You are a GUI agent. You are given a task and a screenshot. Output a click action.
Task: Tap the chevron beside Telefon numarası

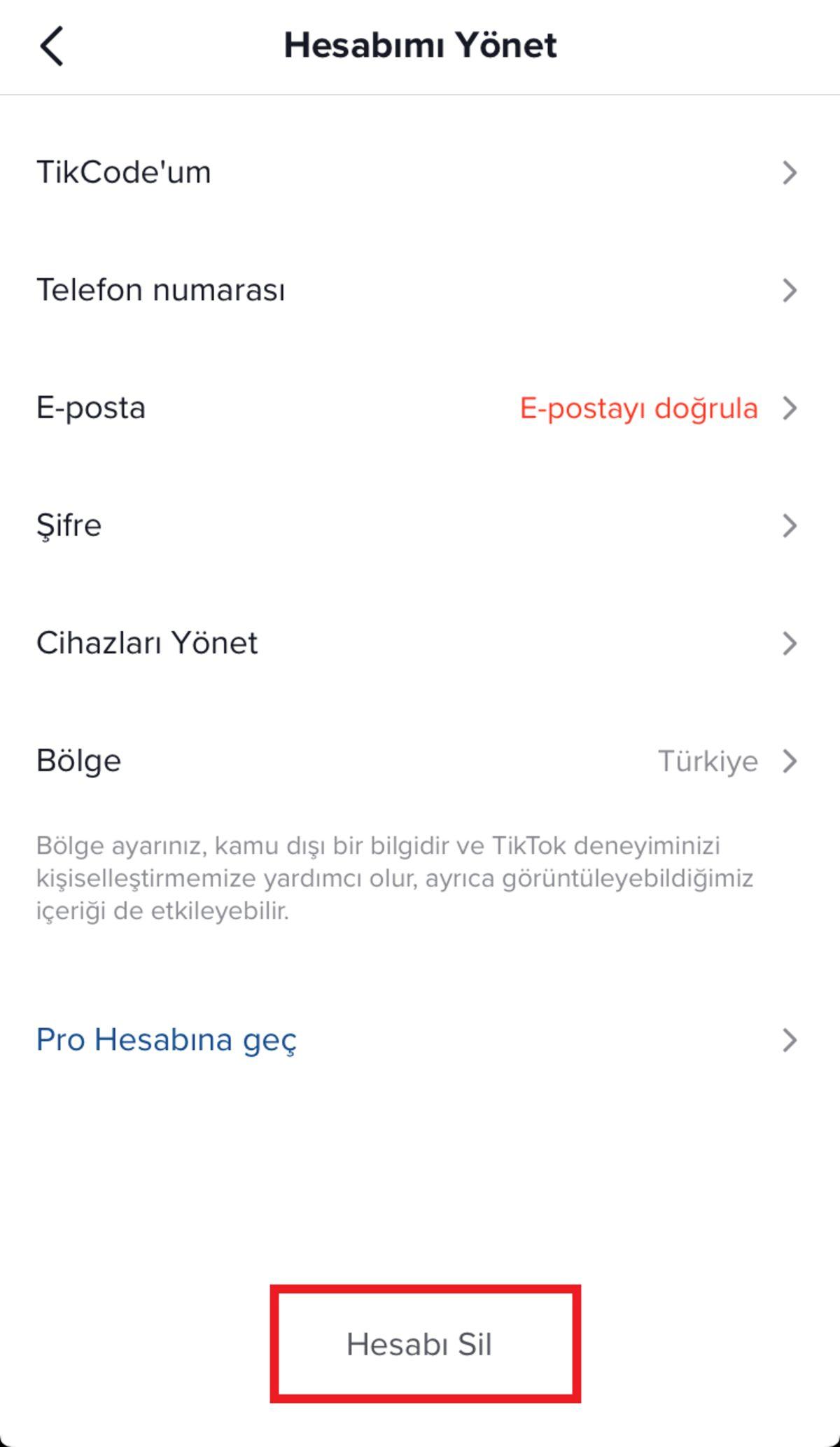point(790,289)
